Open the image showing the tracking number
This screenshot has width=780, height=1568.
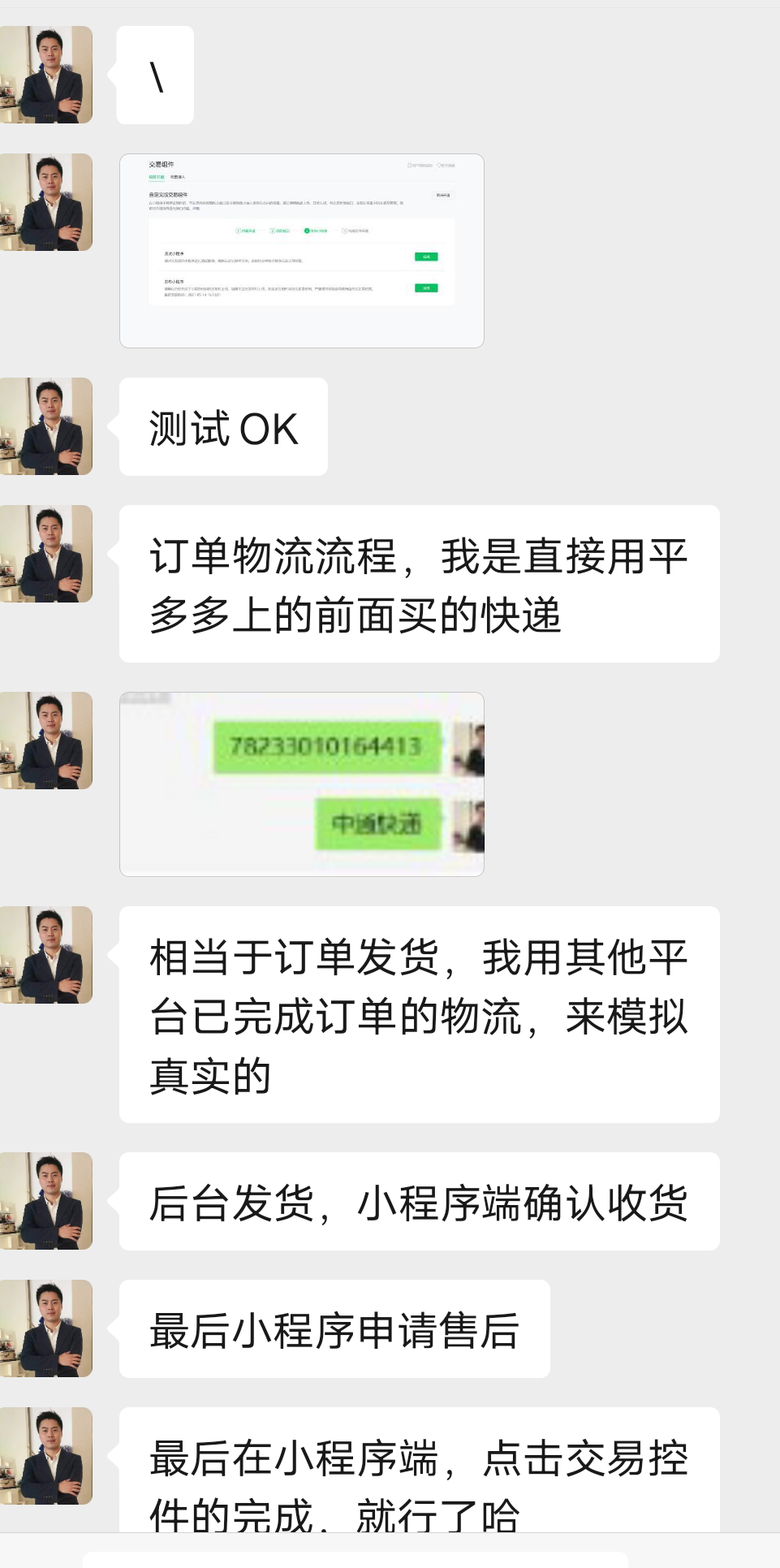301,784
